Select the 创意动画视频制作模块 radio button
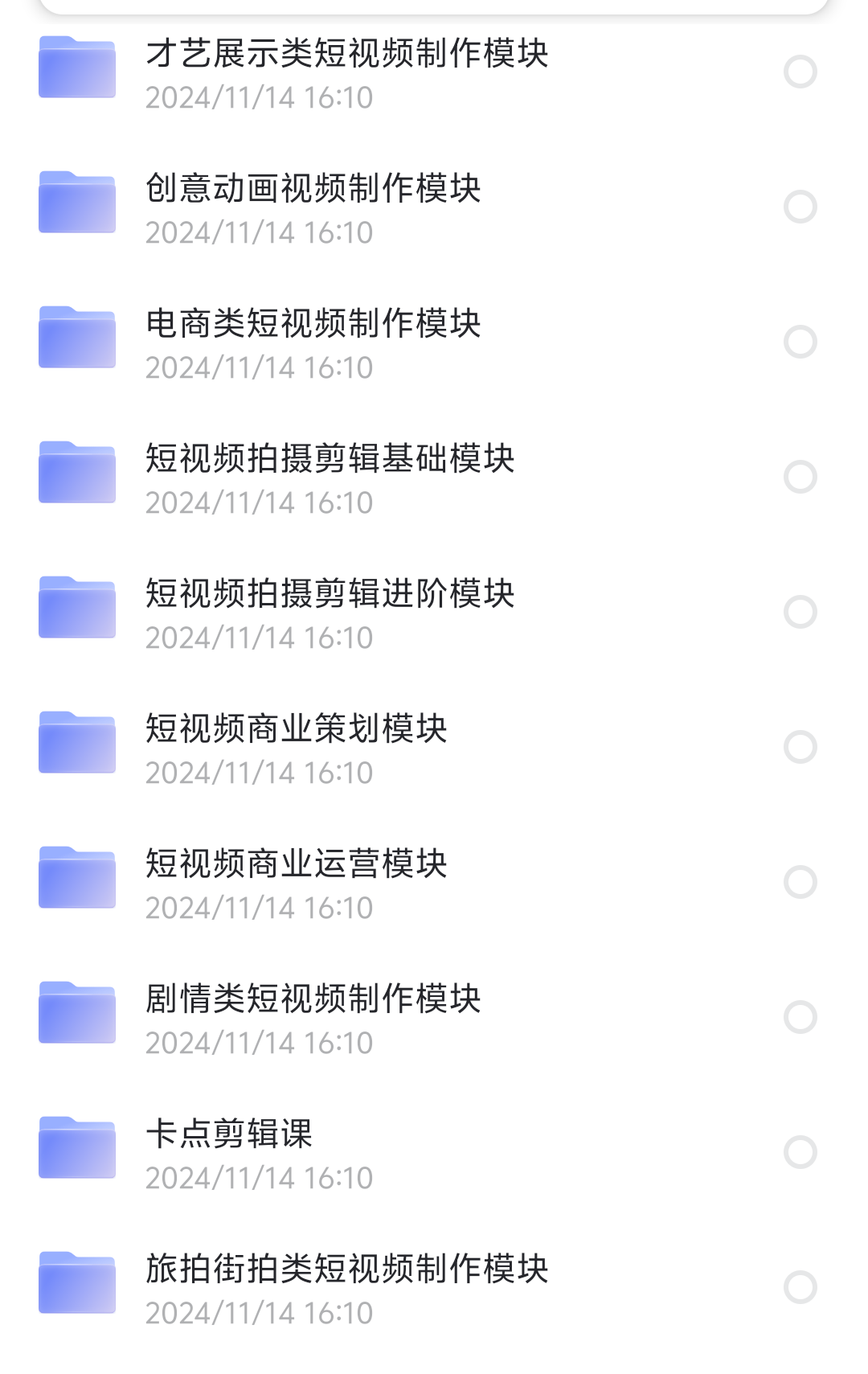 point(800,207)
